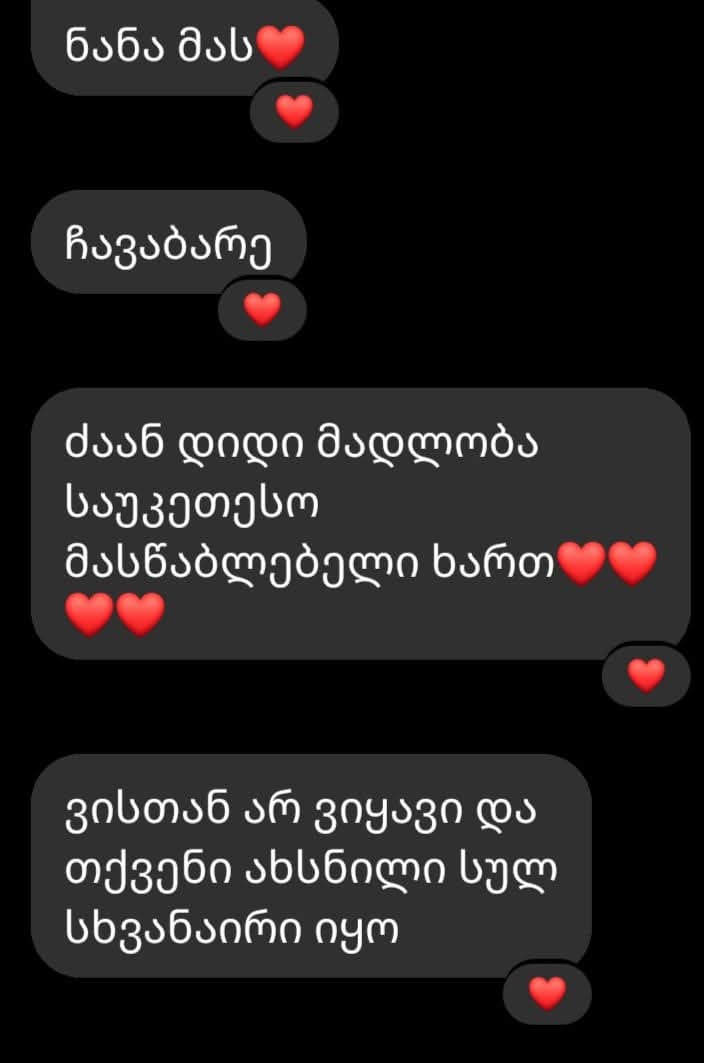View heart reaction on "ვისთან არ ვიყავი" message
This screenshot has height=1063, width=704.
coord(547,993)
